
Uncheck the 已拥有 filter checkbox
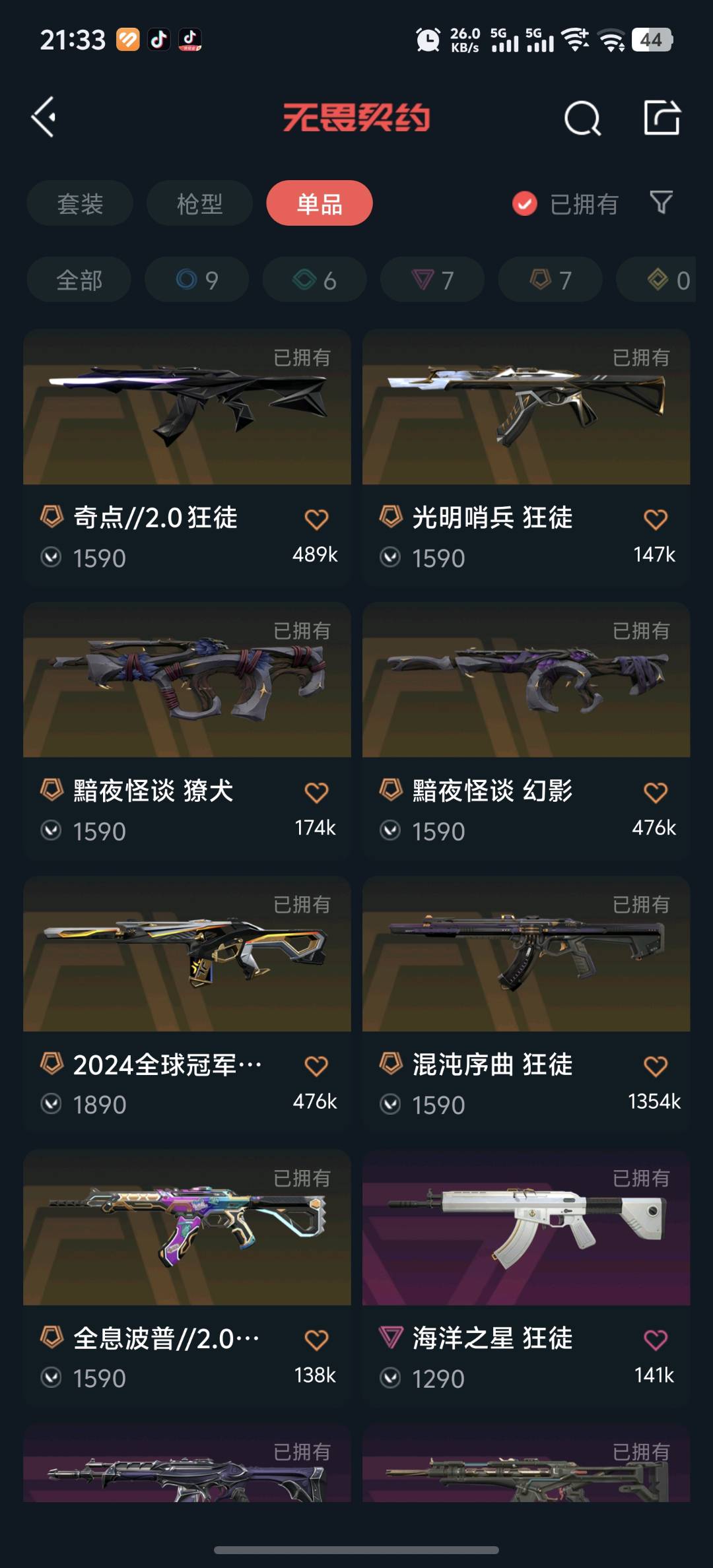point(525,204)
